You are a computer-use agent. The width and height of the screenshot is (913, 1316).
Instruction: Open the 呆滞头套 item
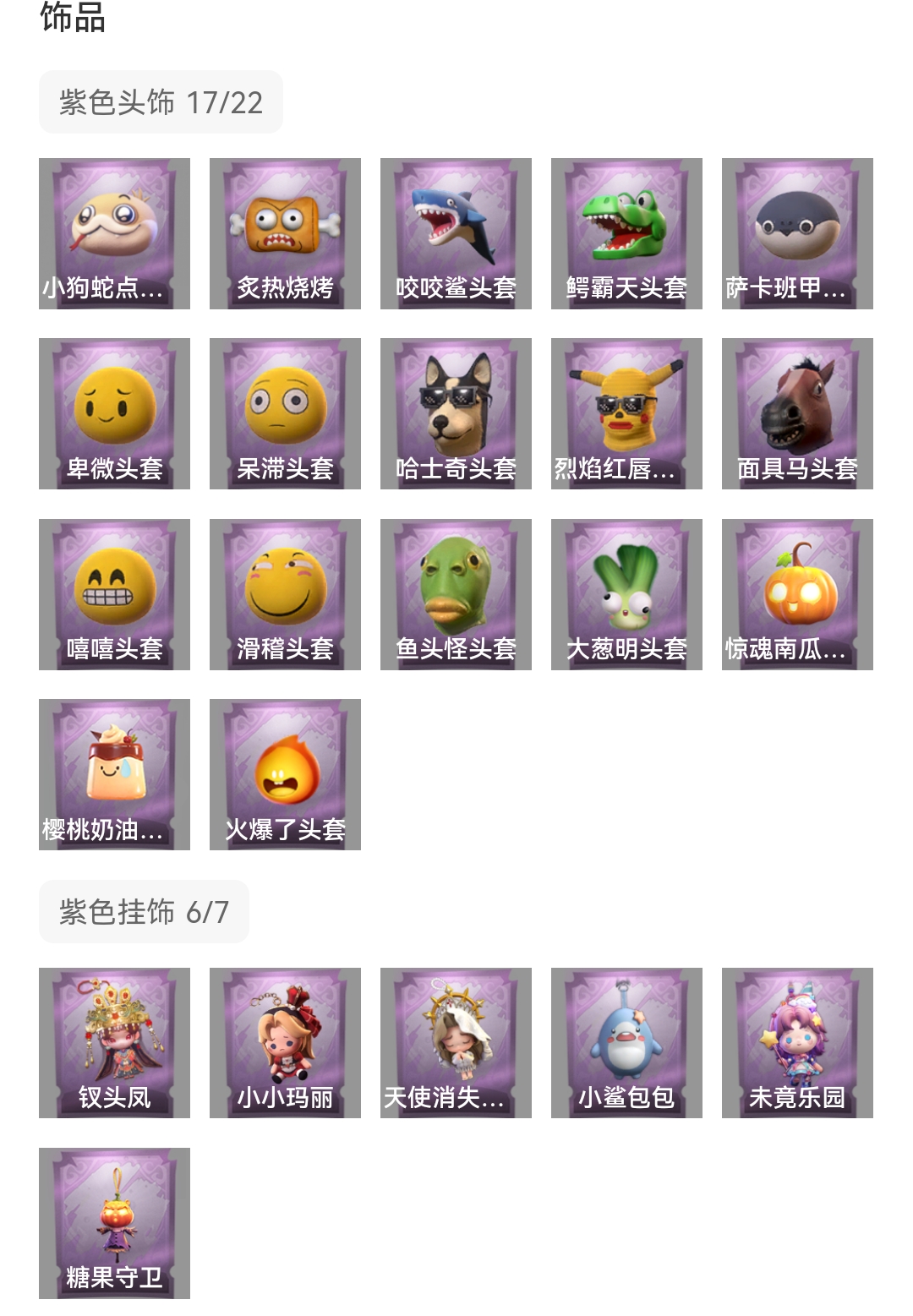[x=285, y=413]
